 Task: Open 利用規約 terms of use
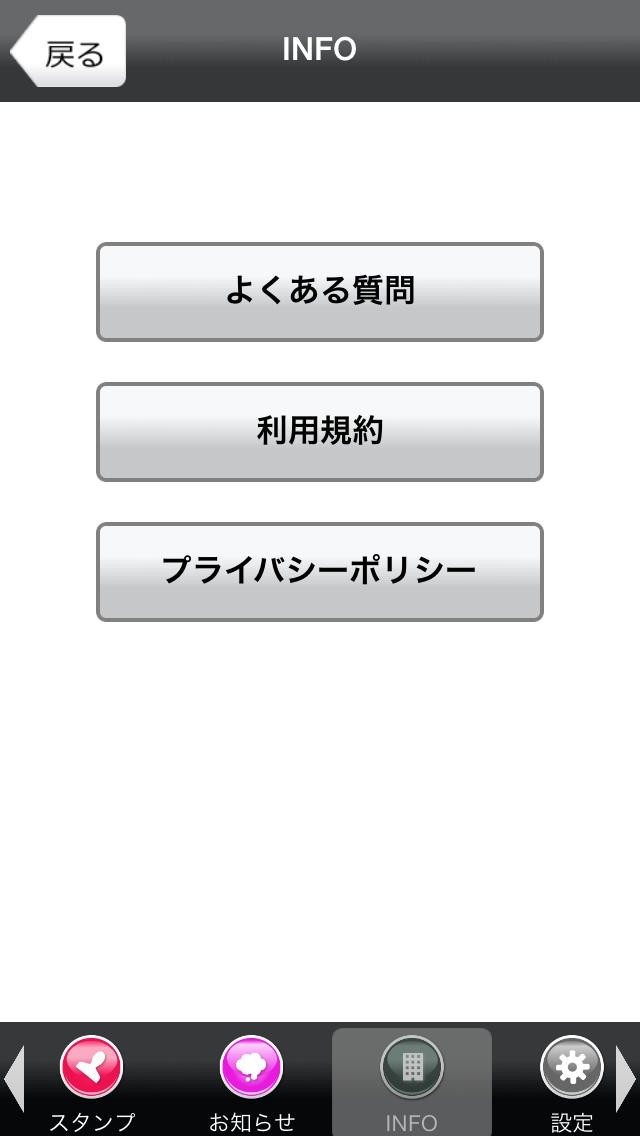(319, 432)
